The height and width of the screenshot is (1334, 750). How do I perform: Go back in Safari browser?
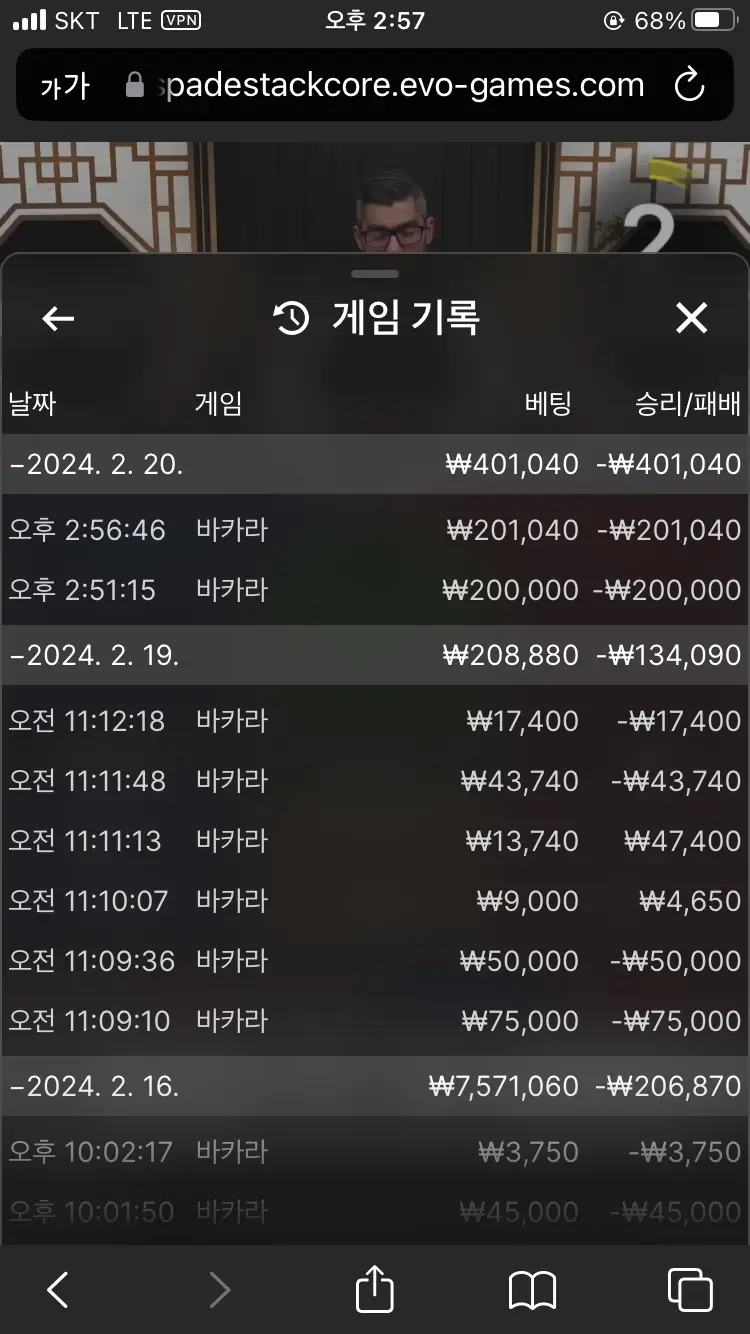point(58,1290)
